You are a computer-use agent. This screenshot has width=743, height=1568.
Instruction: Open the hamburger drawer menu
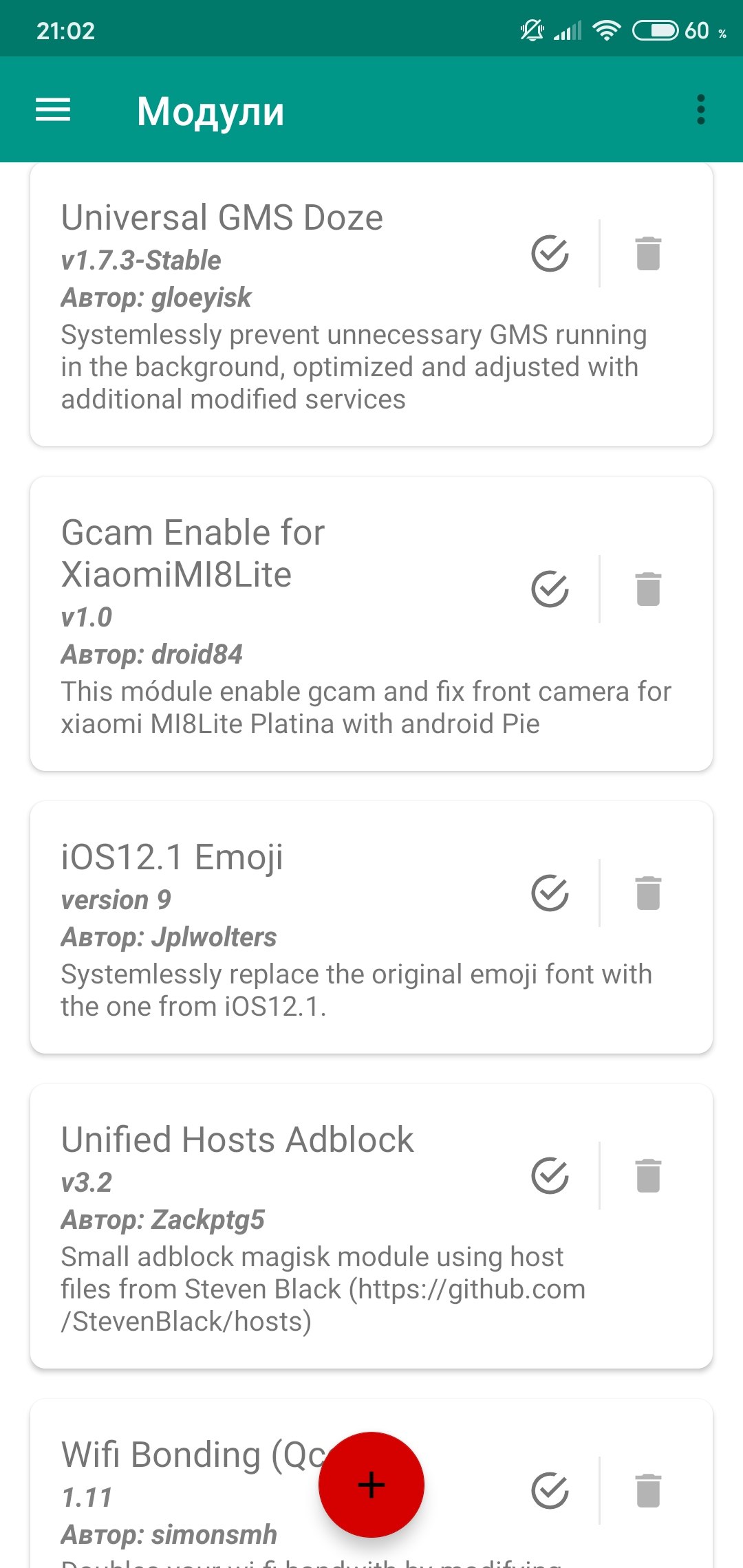tap(53, 110)
